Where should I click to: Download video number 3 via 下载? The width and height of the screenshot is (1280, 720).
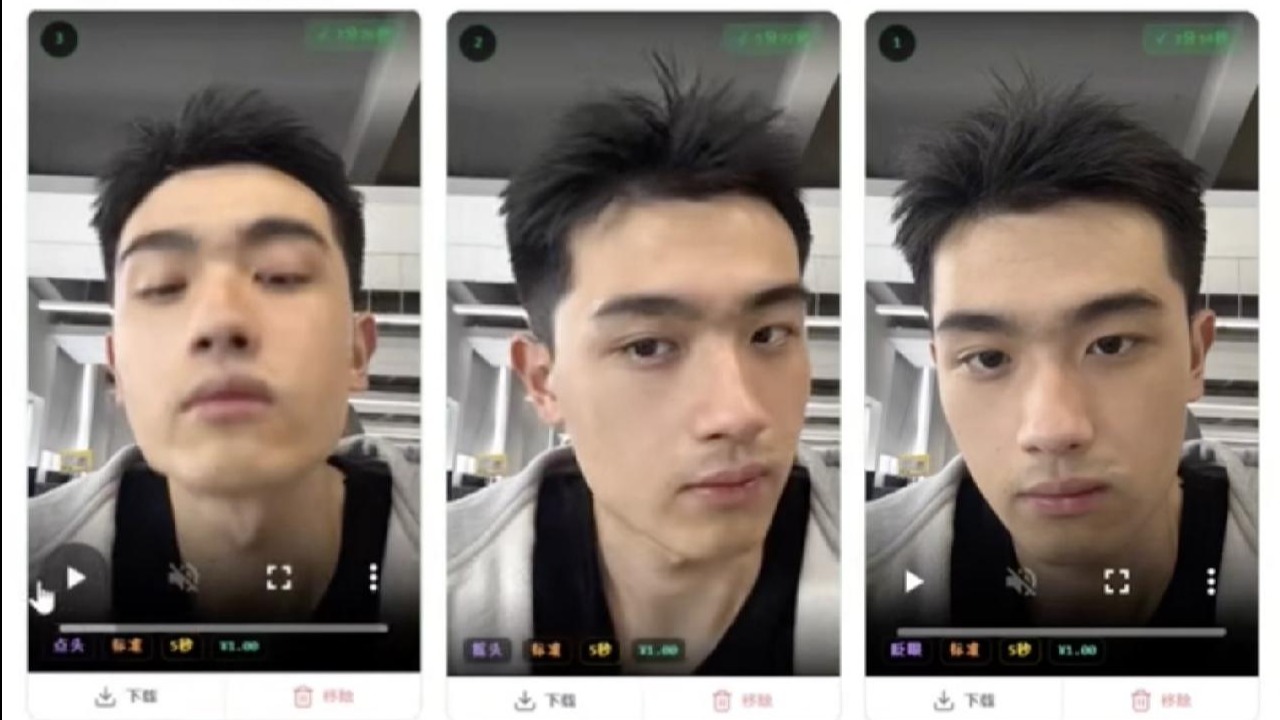tap(126, 696)
